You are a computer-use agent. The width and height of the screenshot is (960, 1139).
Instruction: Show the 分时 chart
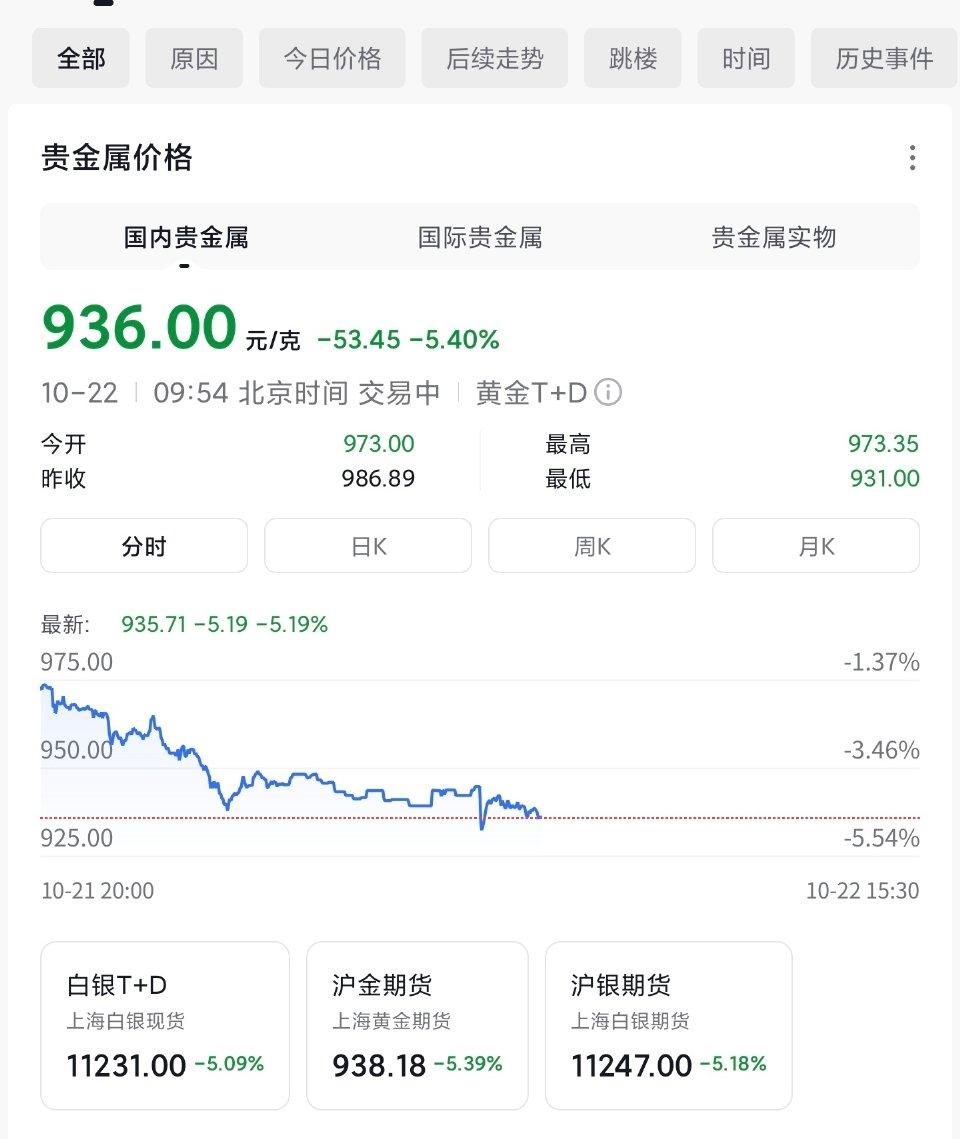144,546
